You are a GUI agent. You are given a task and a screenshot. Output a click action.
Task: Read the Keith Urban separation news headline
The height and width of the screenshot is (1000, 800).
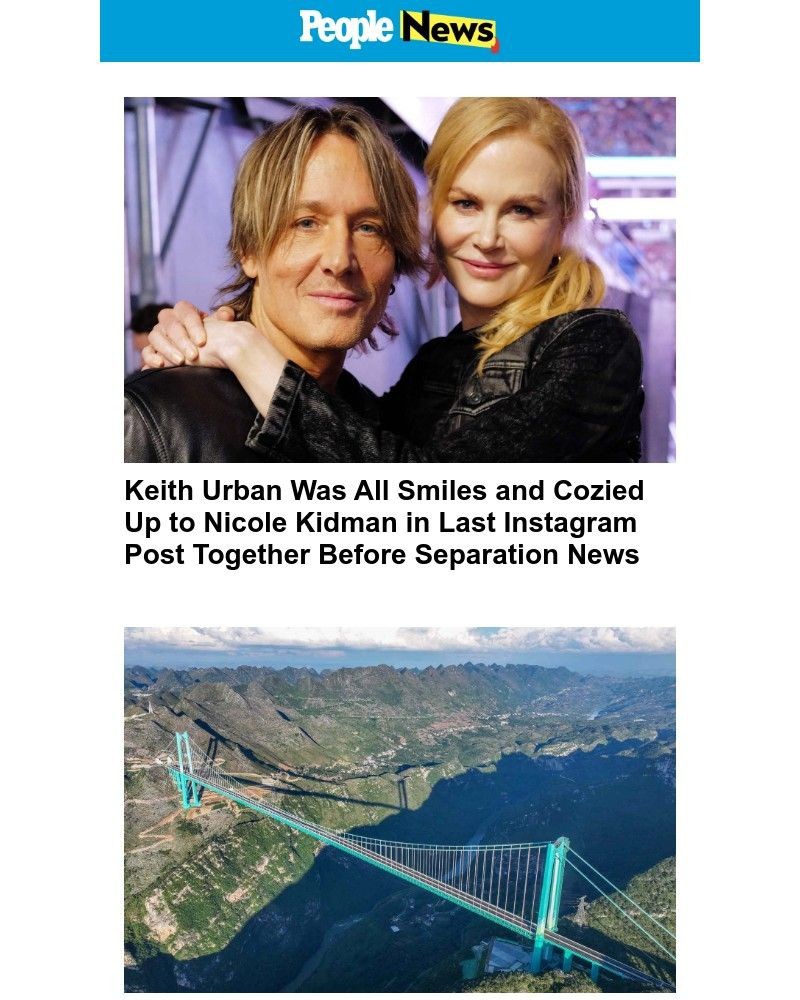[x=384, y=523]
